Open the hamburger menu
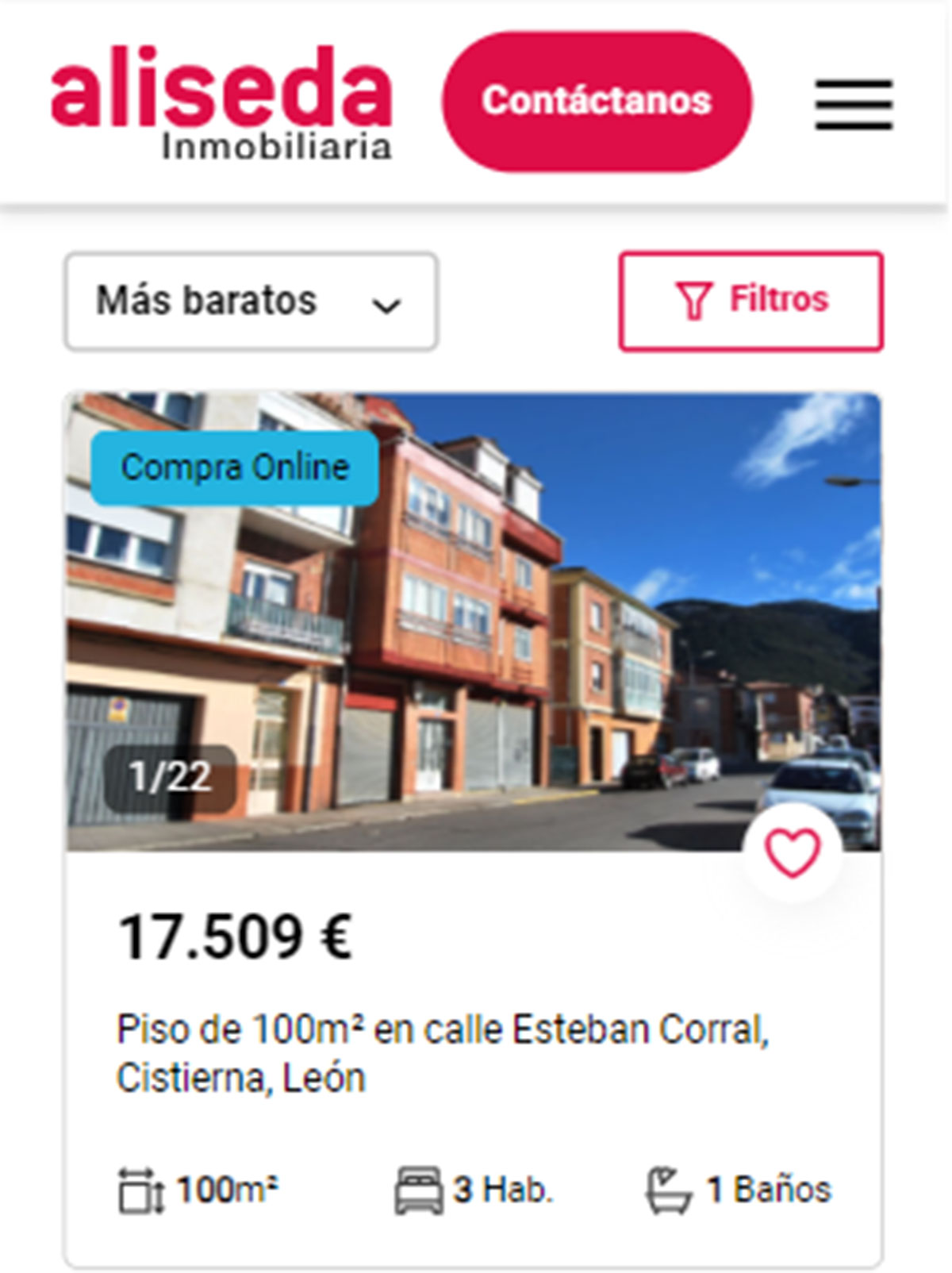 [854, 104]
